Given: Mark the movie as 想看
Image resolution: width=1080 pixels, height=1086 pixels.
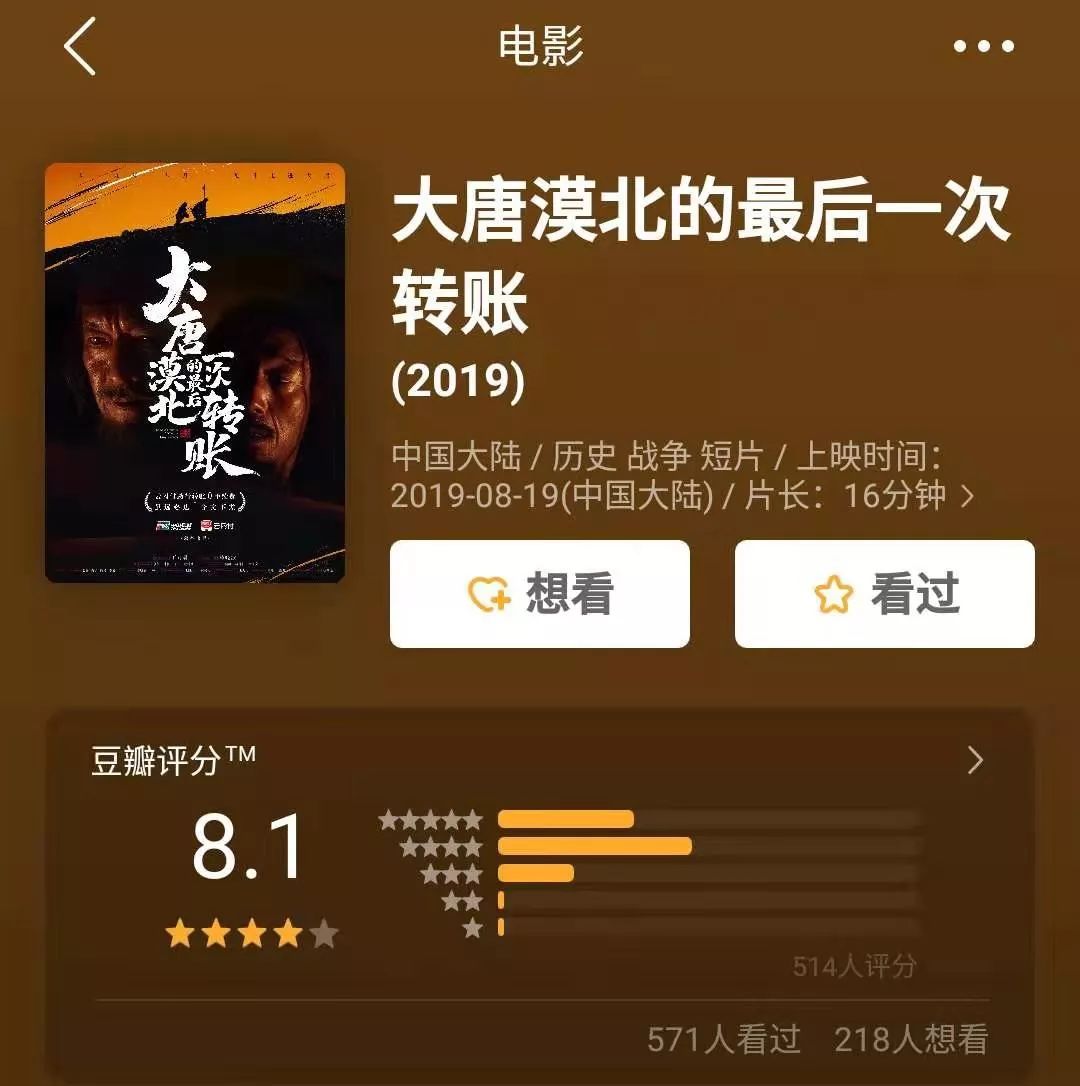Looking at the screenshot, I should [x=540, y=594].
